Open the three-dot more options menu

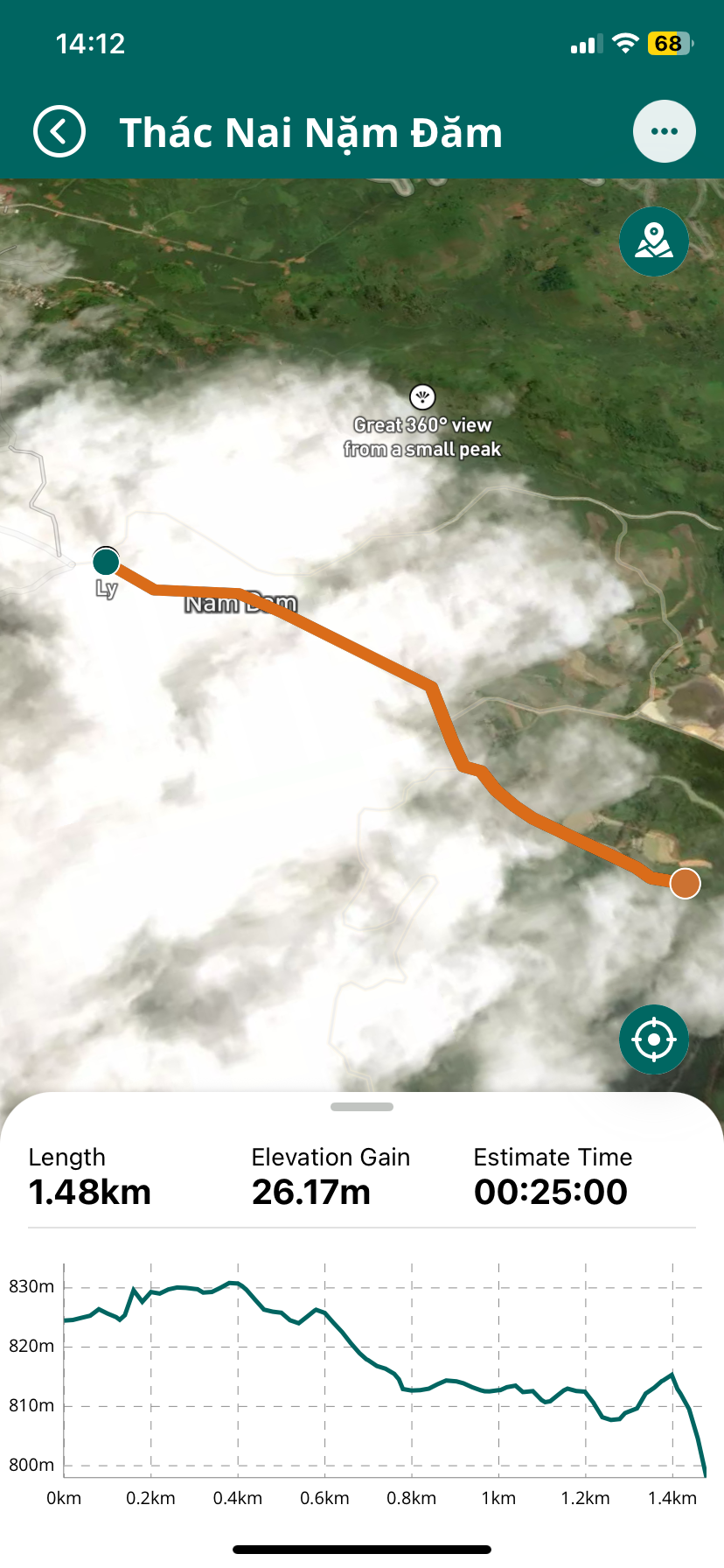coord(664,132)
